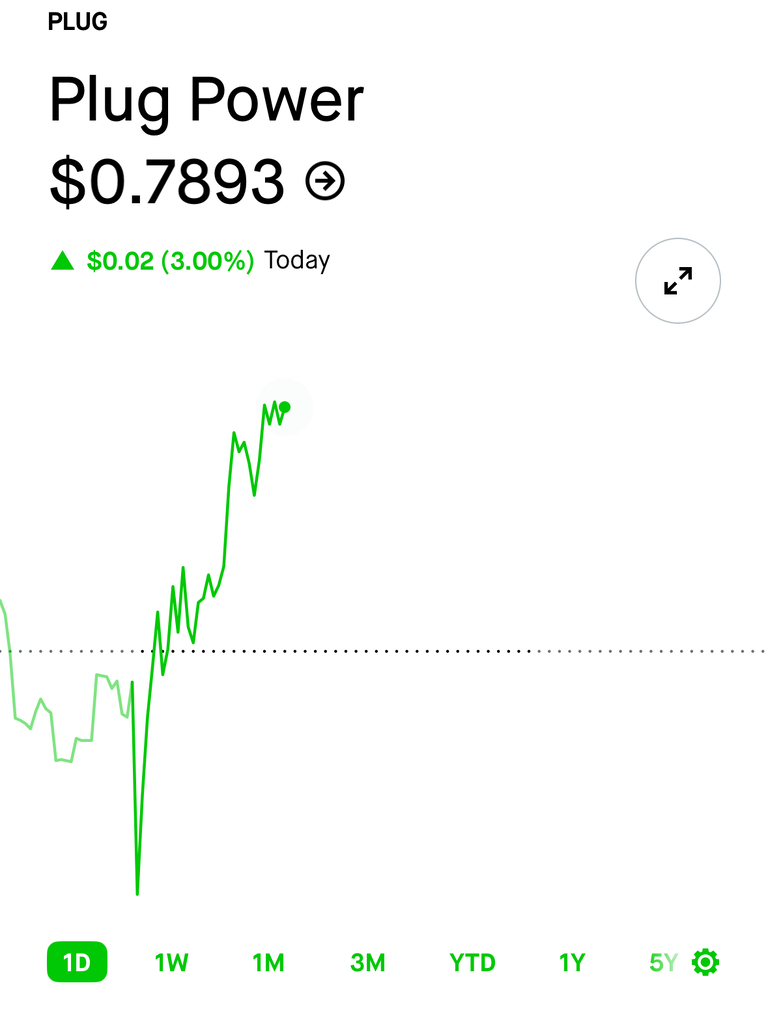The image size is (768, 1024).
Task: Expand the chart to full screen
Action: [678, 280]
